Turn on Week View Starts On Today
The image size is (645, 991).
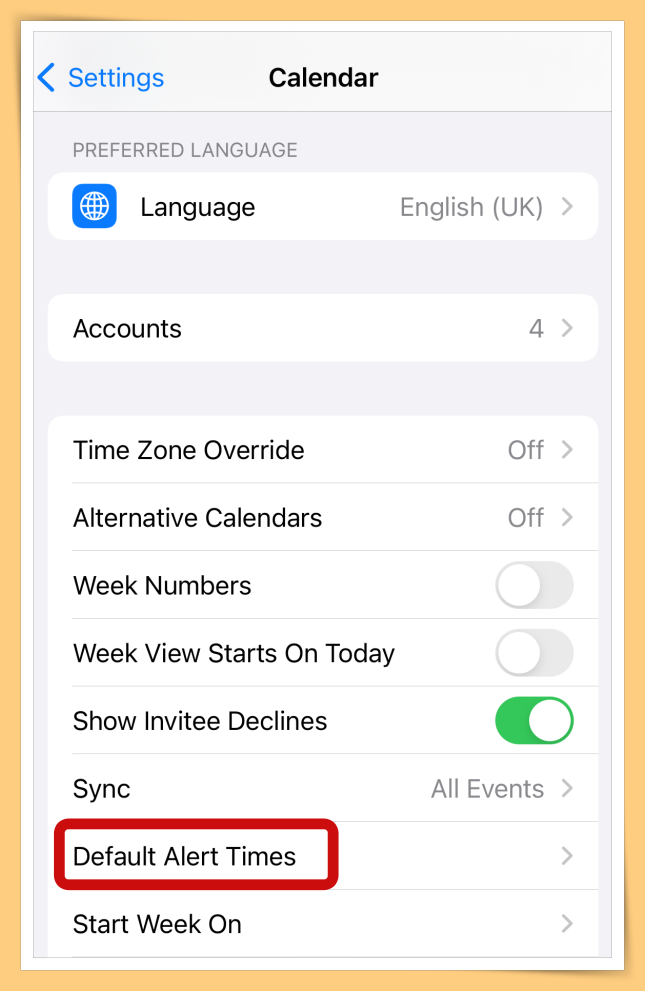[534, 654]
